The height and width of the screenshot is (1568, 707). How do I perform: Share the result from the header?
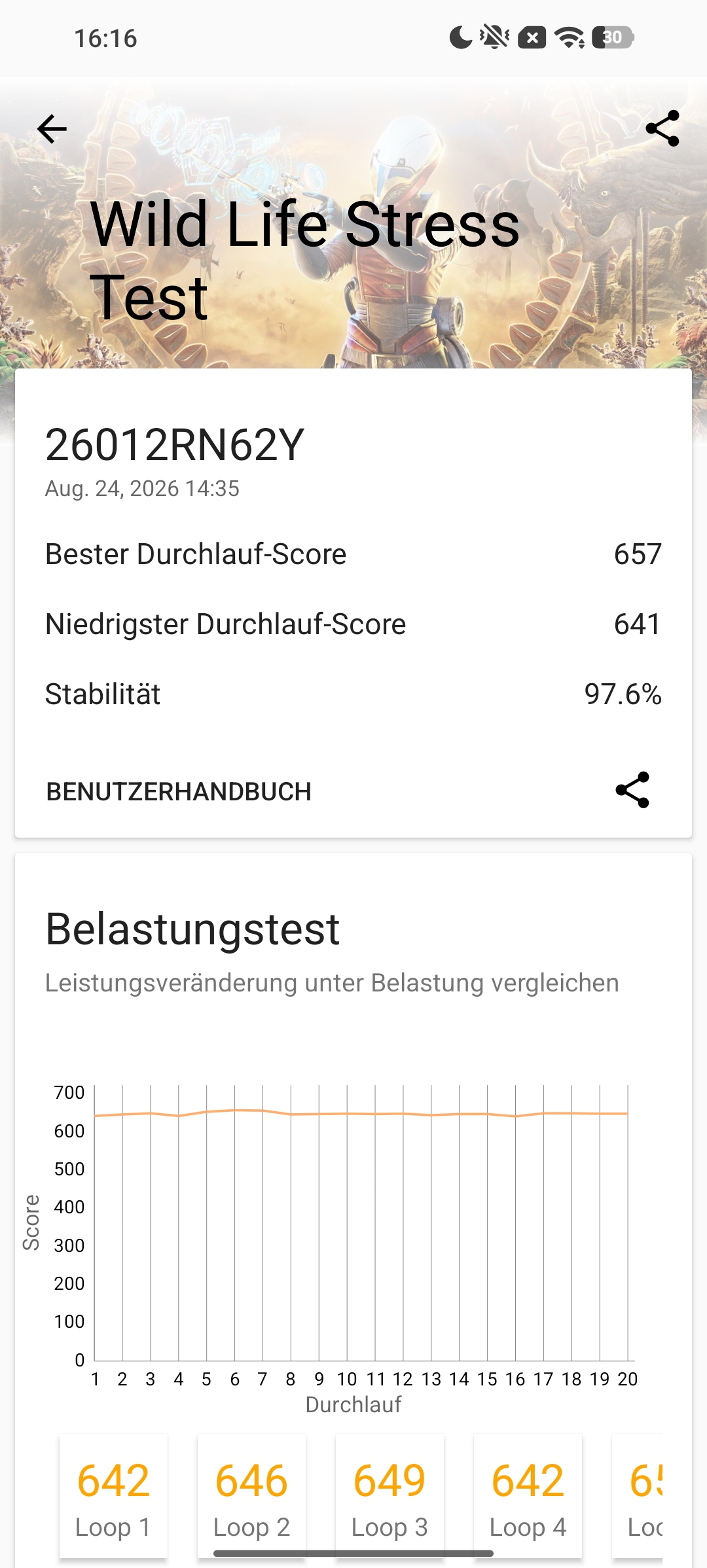coord(662,128)
